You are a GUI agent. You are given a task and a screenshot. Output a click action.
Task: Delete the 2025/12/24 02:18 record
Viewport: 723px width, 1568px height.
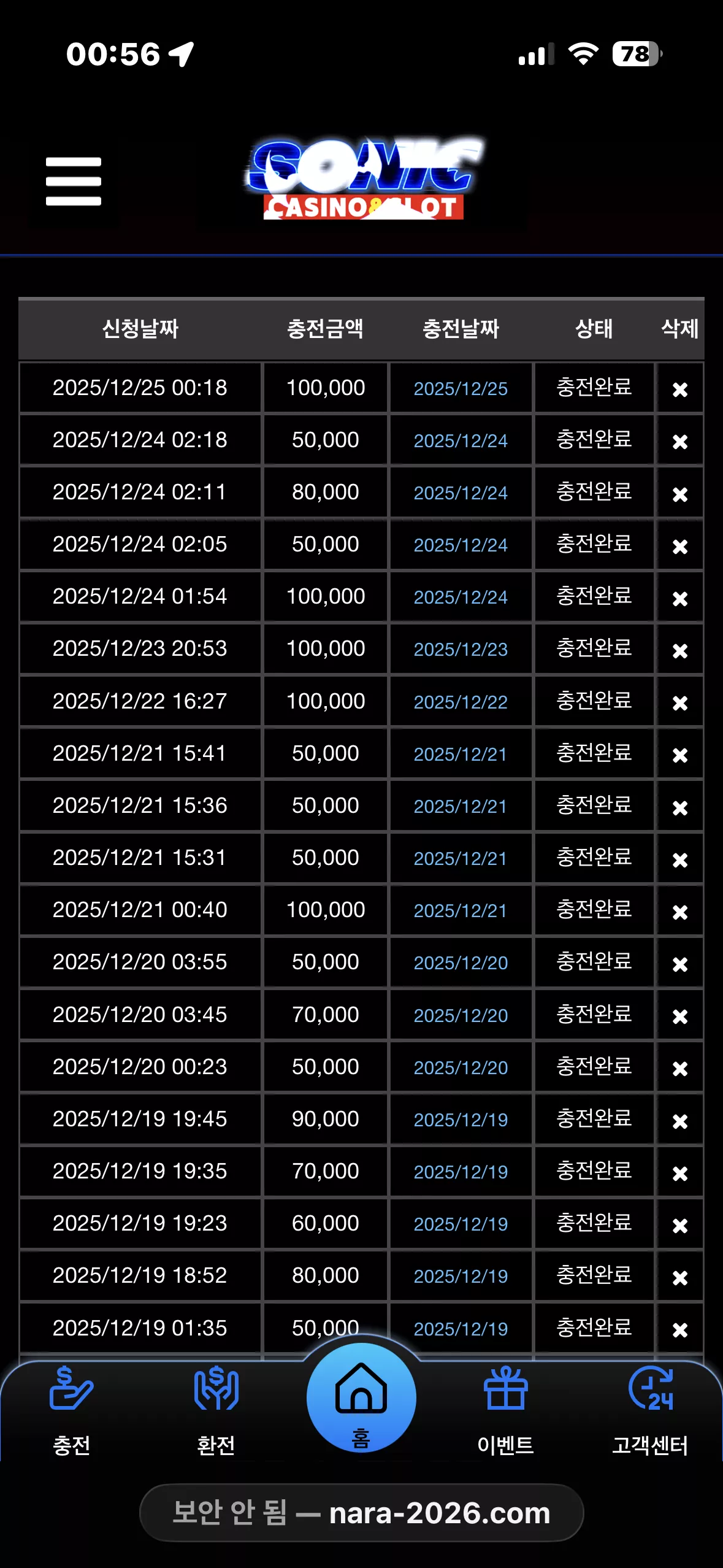click(679, 441)
